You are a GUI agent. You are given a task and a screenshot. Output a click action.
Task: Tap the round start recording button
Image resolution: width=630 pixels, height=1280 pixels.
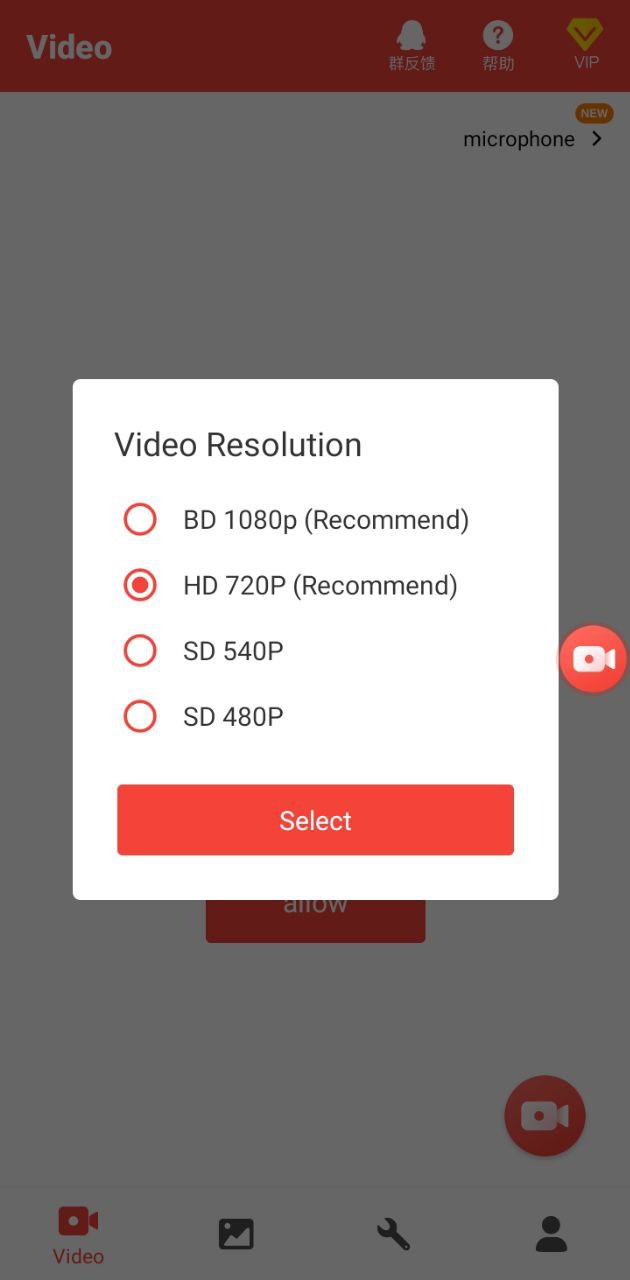545,1116
